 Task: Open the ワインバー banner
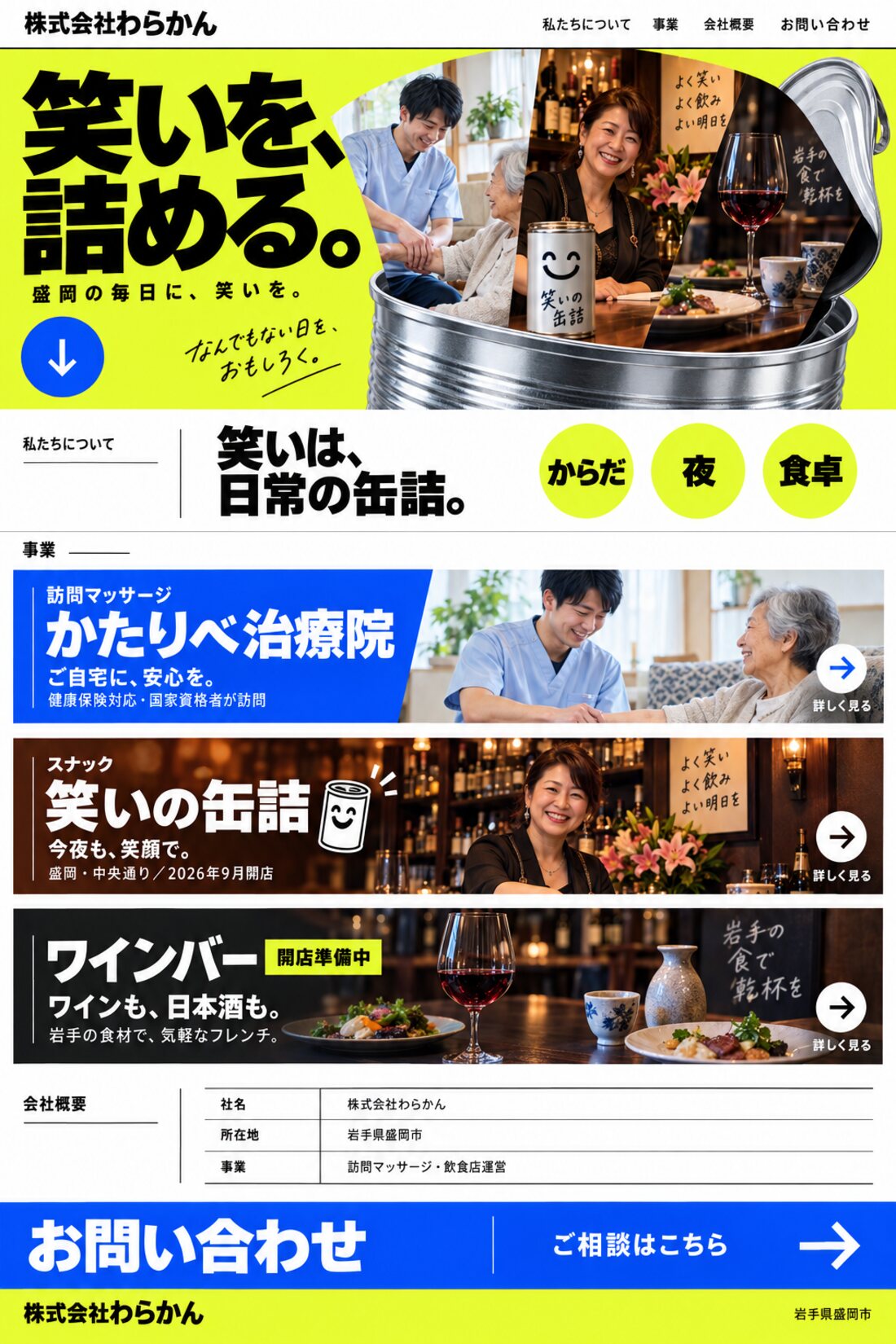point(448,986)
